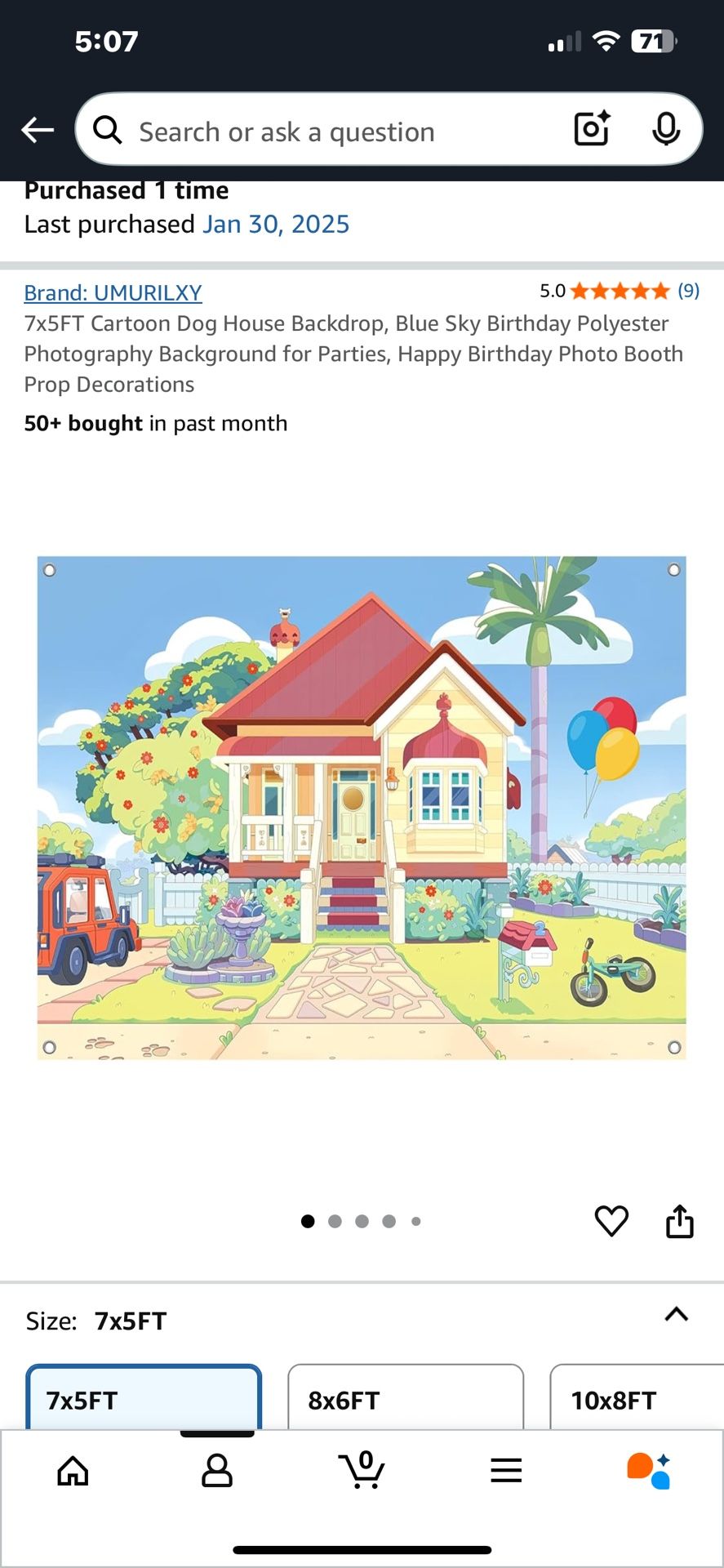Image resolution: width=724 pixels, height=1568 pixels.
Task: Pick the 10x8FT size option
Action: 637,1400
